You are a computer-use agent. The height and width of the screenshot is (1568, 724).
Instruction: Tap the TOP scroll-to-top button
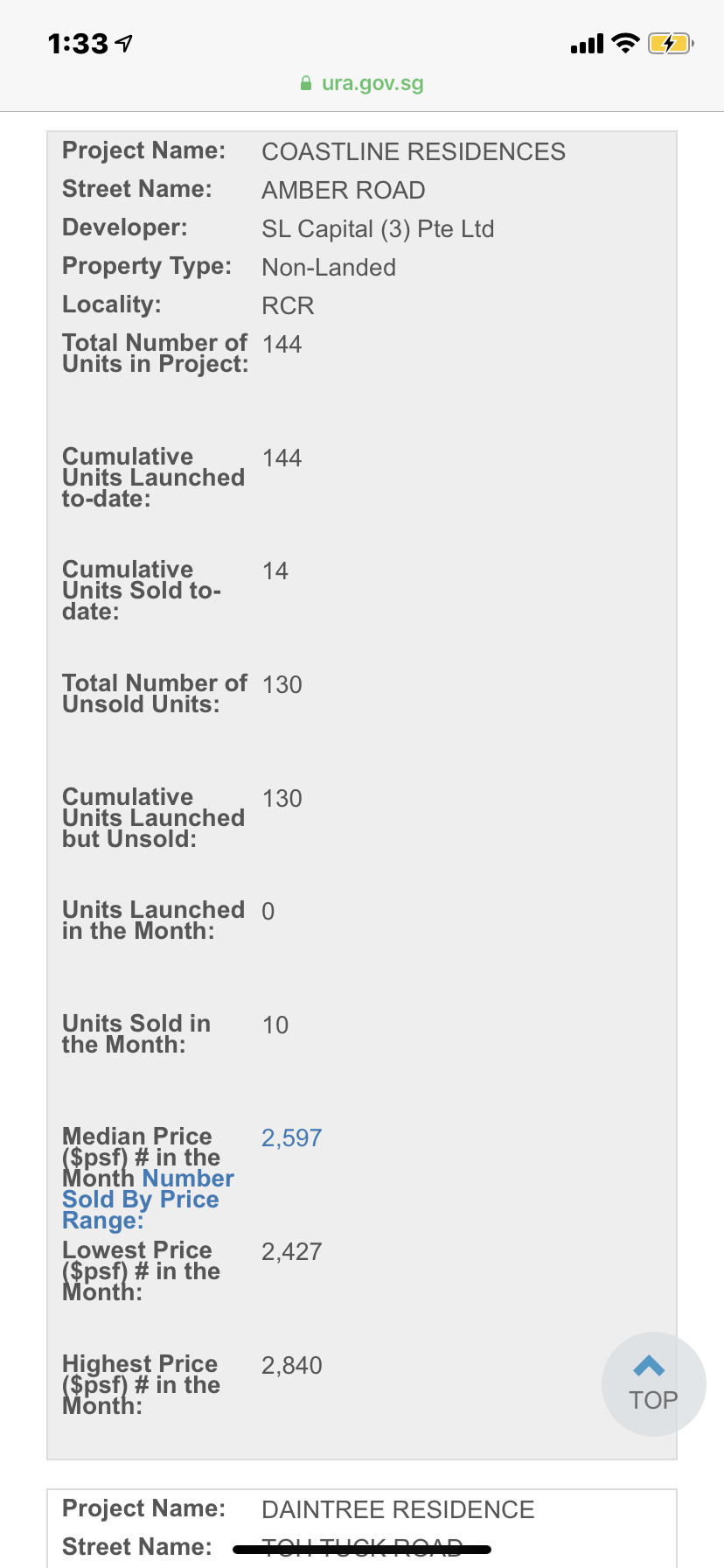pos(652,1383)
